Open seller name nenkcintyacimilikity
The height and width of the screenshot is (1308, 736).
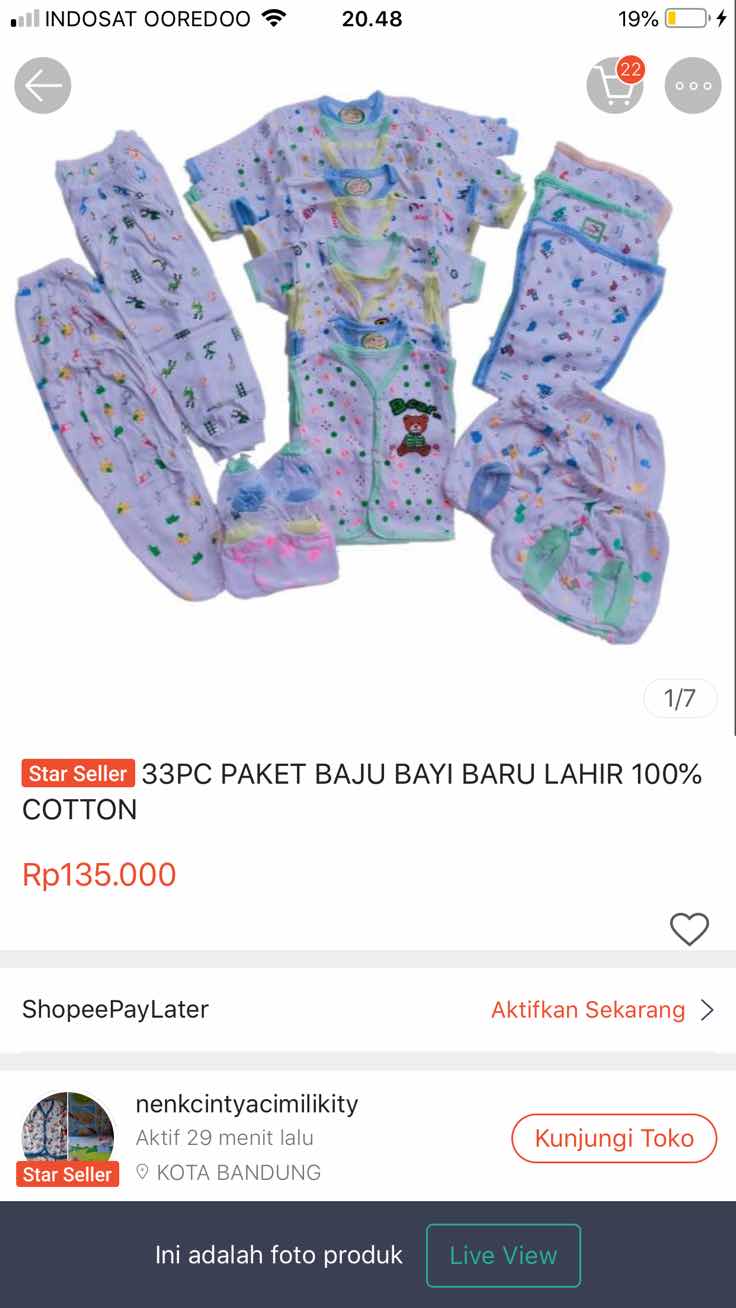[x=246, y=1104]
